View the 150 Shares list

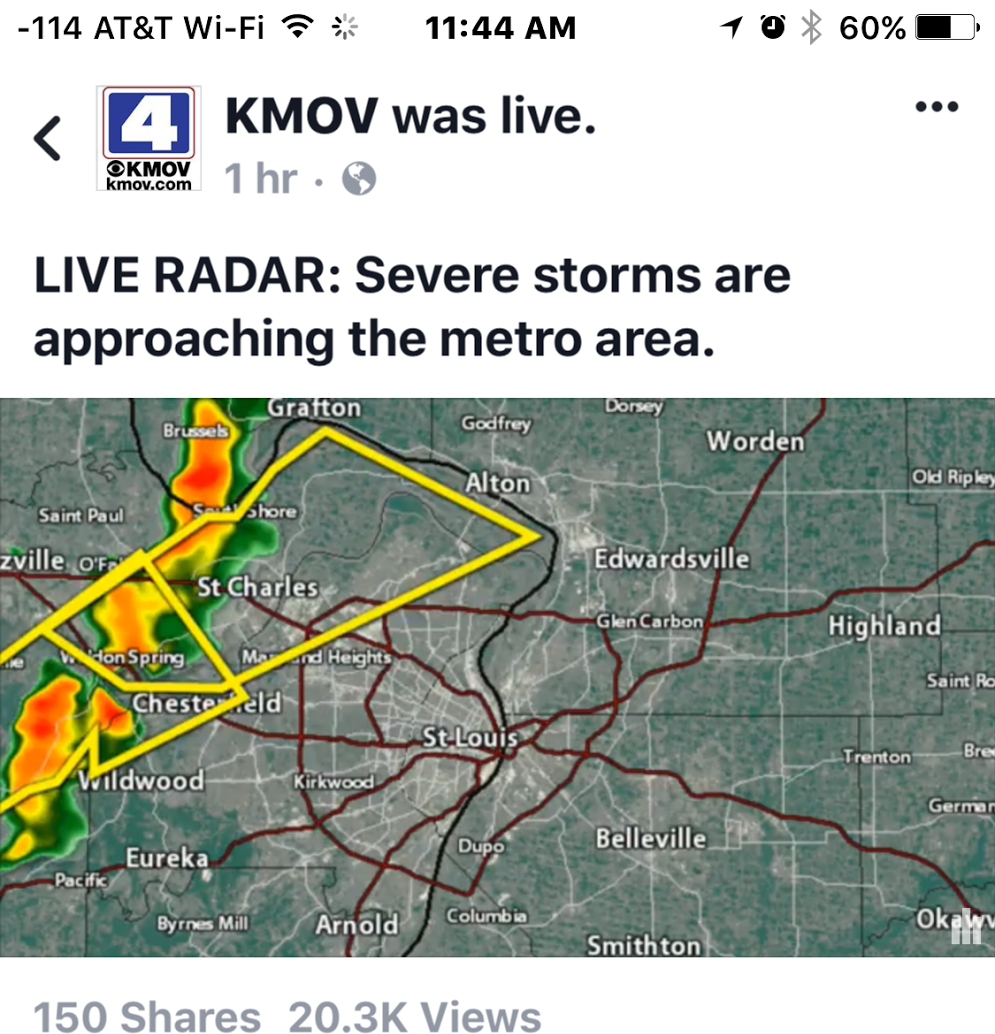coord(147,1016)
